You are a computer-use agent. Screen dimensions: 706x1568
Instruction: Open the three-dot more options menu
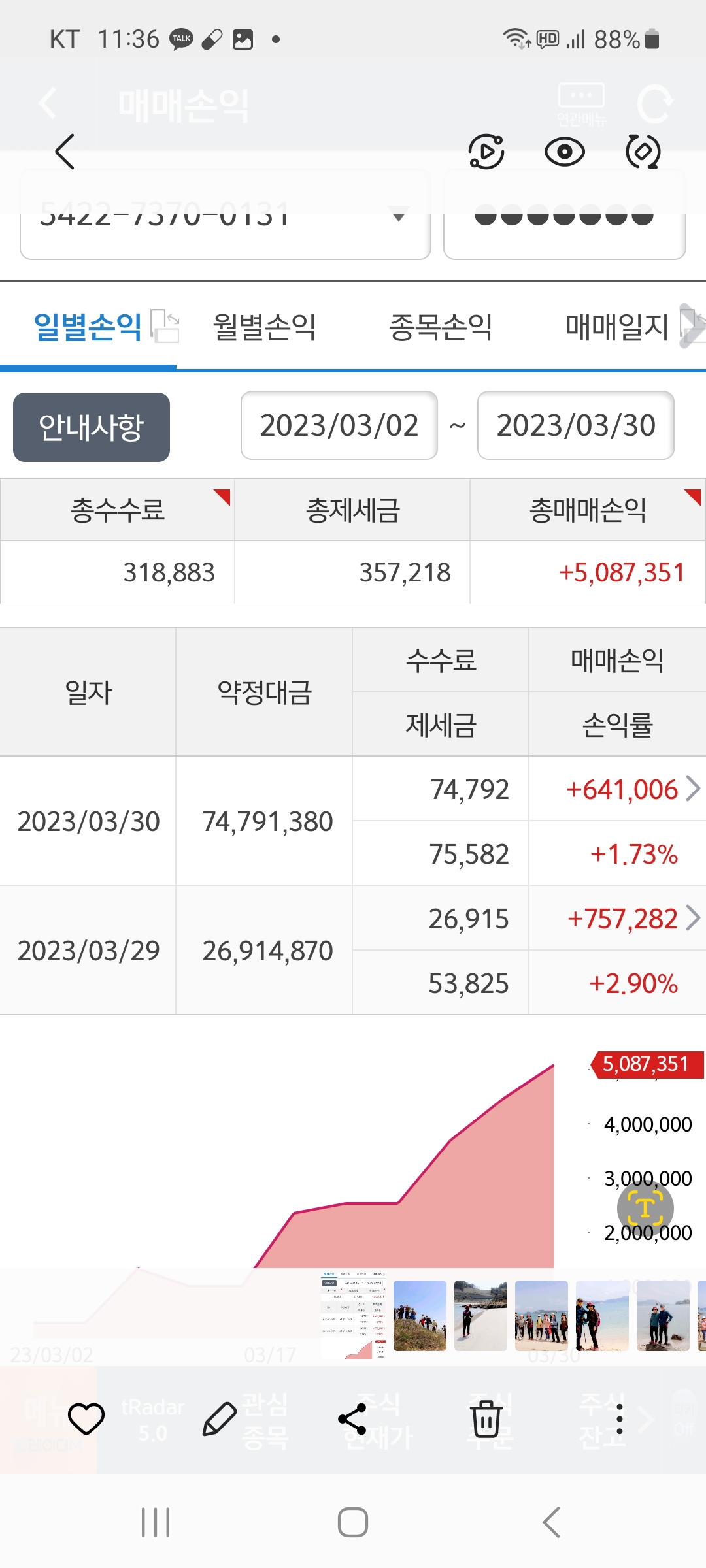pos(619,1418)
